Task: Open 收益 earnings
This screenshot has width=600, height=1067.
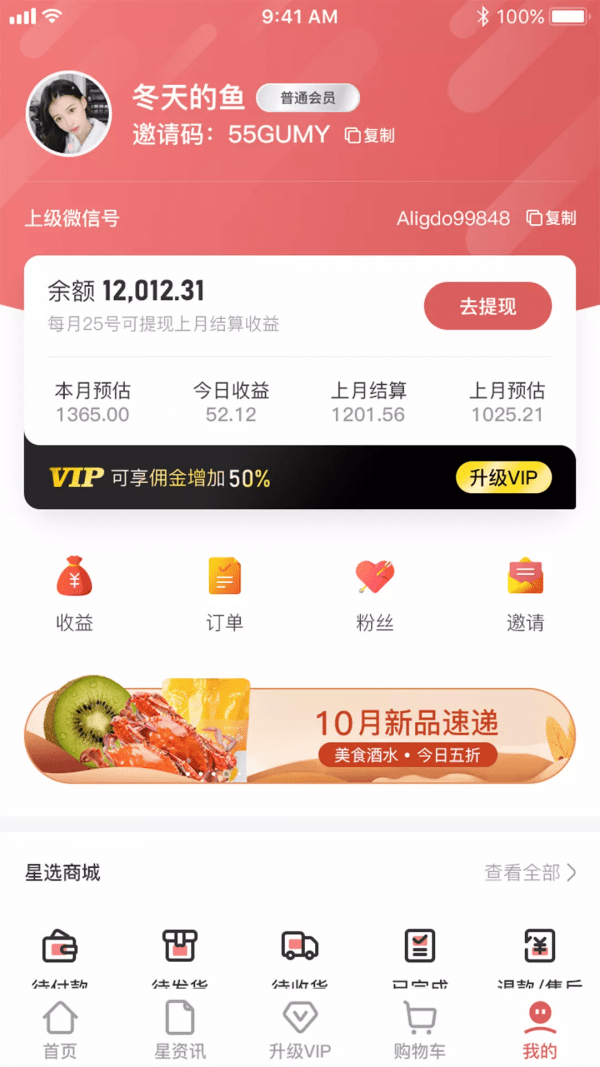Action: coord(74,594)
